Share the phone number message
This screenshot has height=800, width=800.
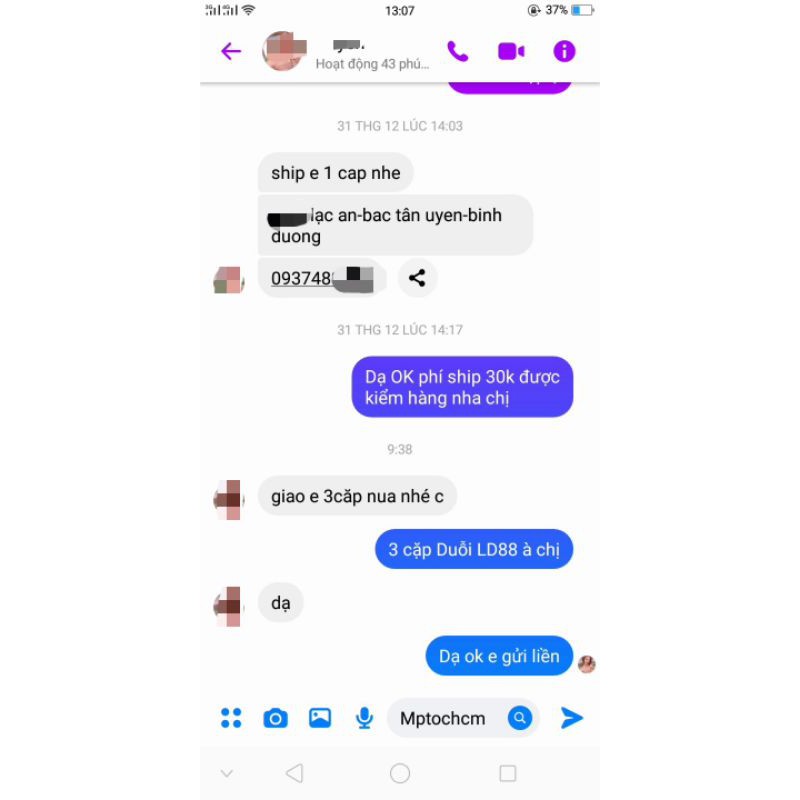pos(417,278)
